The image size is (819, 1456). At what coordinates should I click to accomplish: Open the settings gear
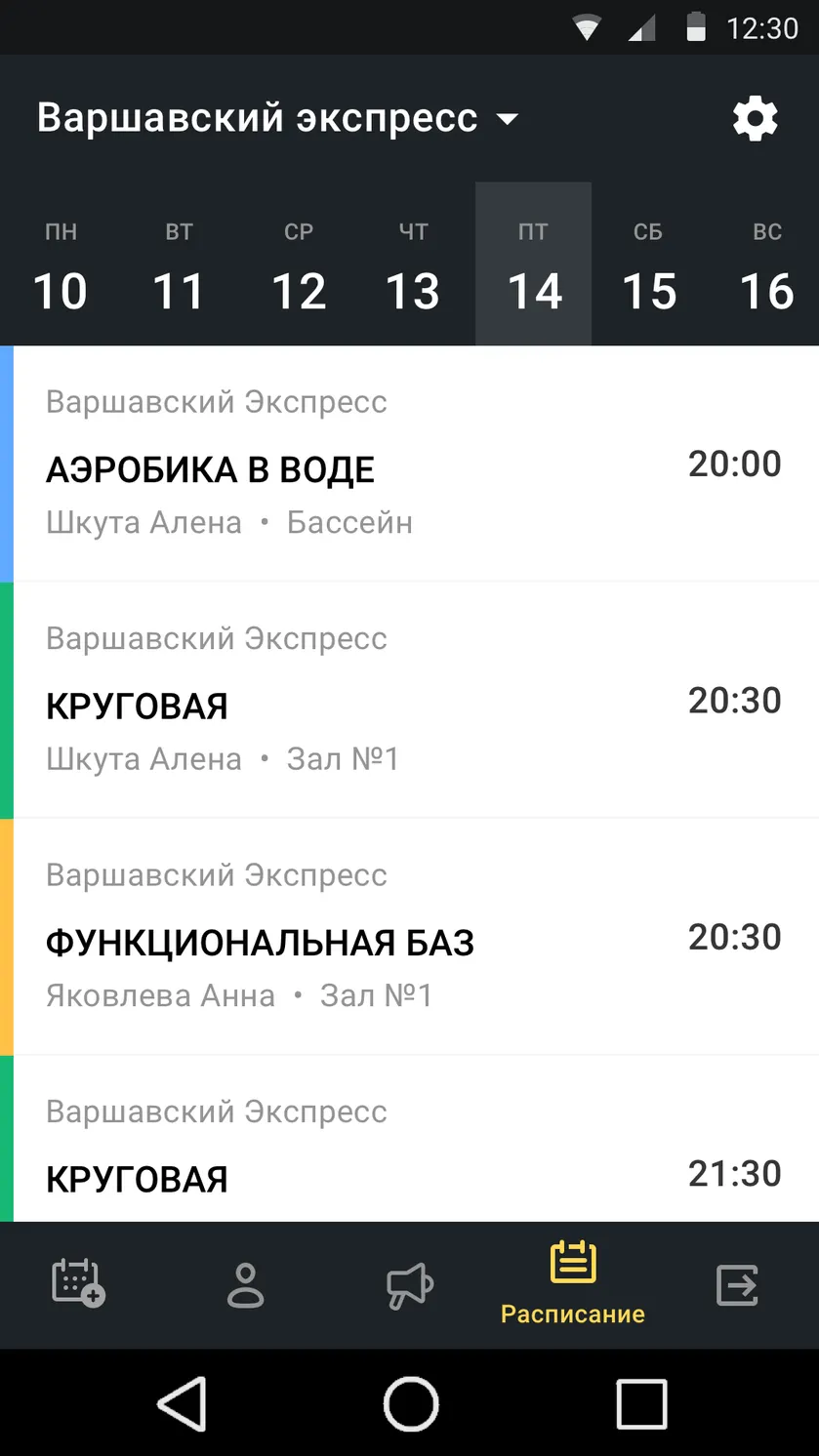coord(755,119)
